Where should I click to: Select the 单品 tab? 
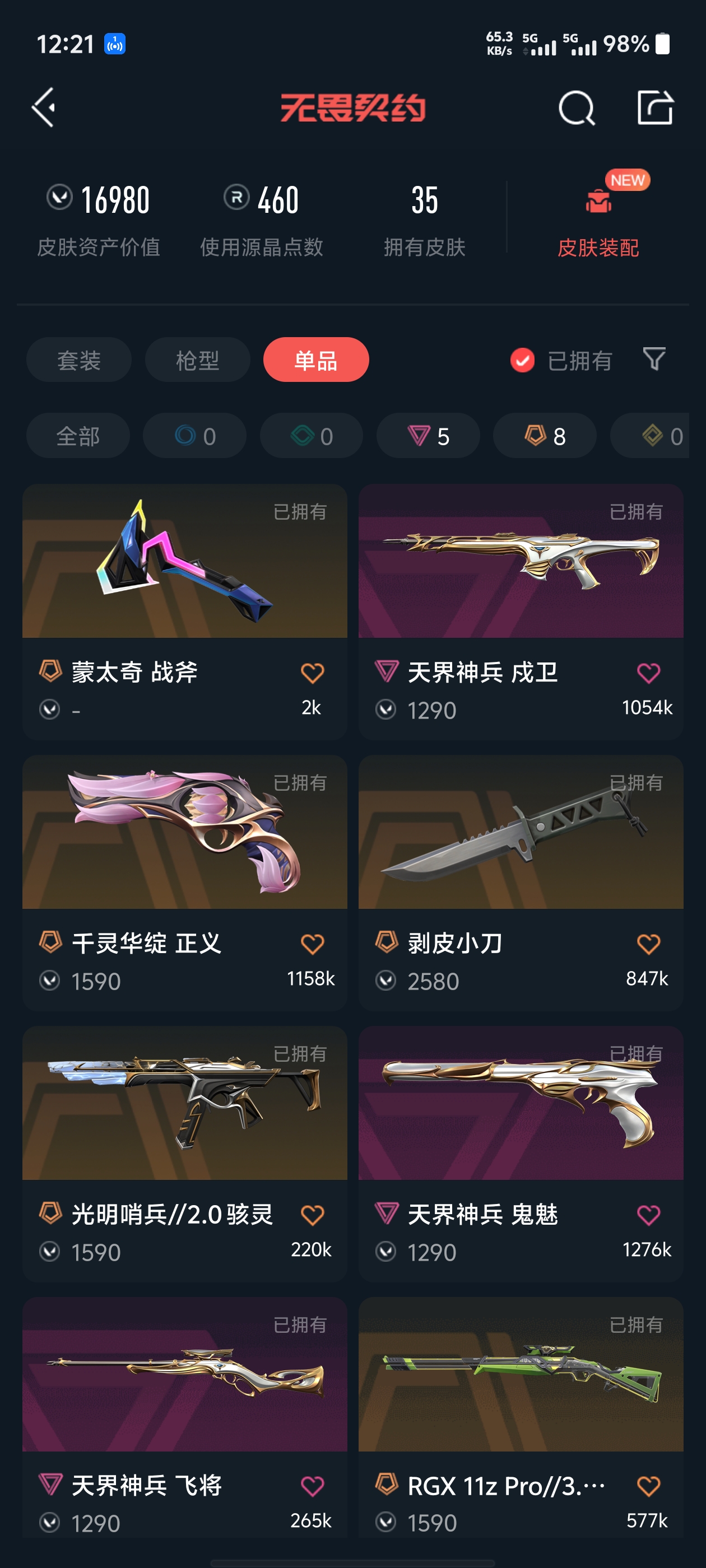315,360
